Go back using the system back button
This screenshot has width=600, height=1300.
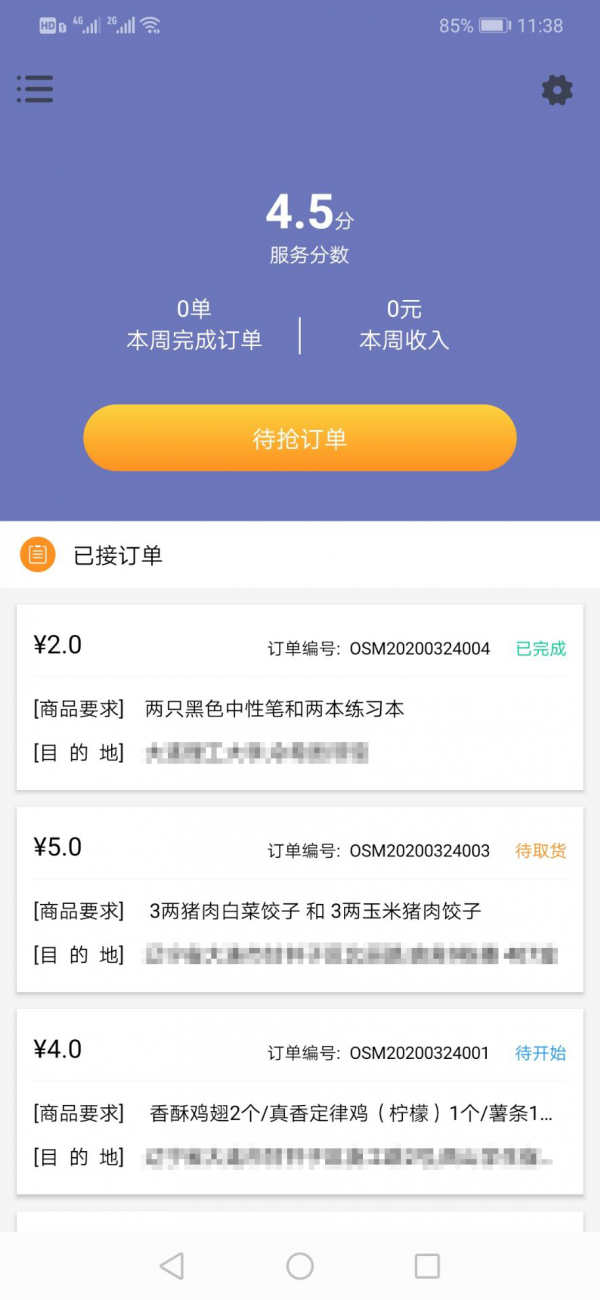coord(172,1266)
